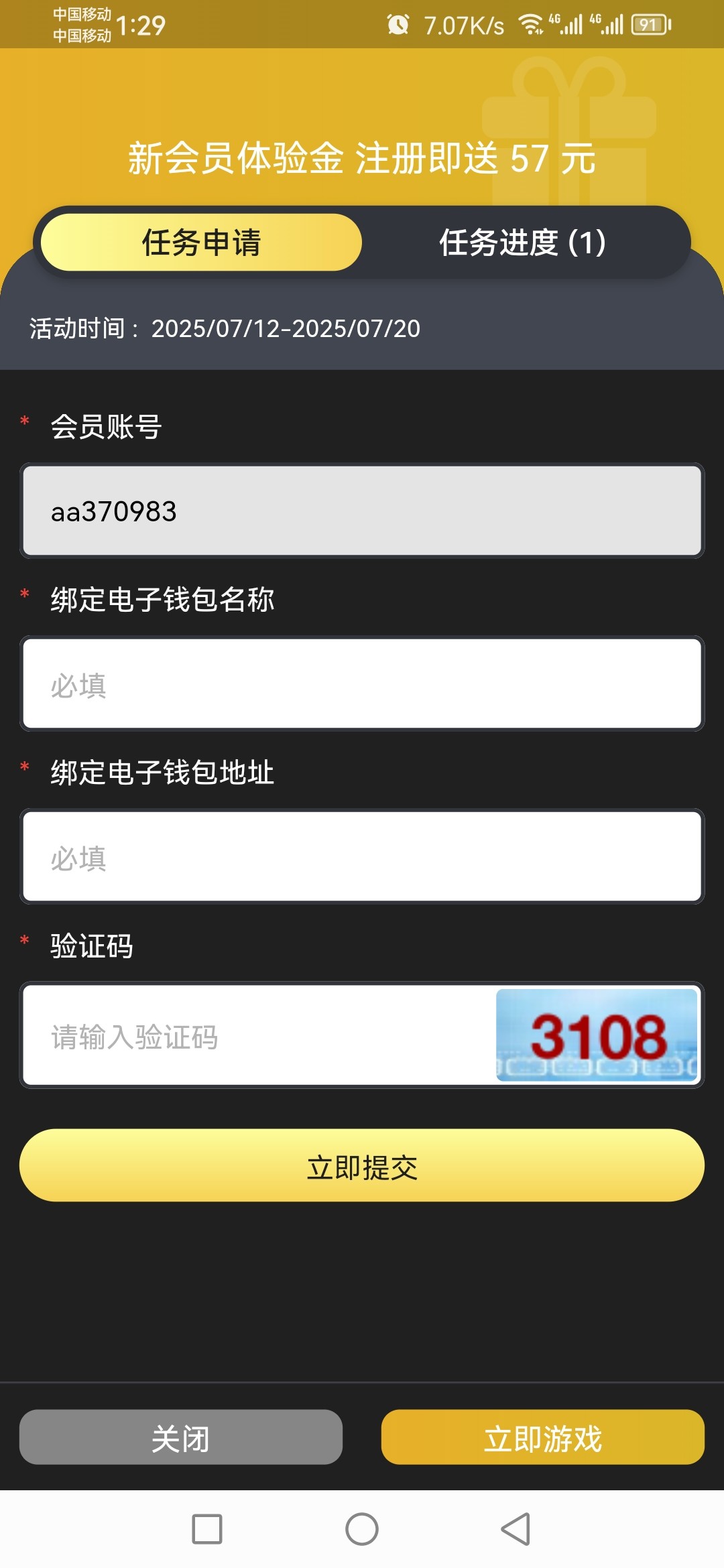Image resolution: width=724 pixels, height=1568 pixels.
Task: Switch to the 任务进度 (1) tab
Action: 522,243
